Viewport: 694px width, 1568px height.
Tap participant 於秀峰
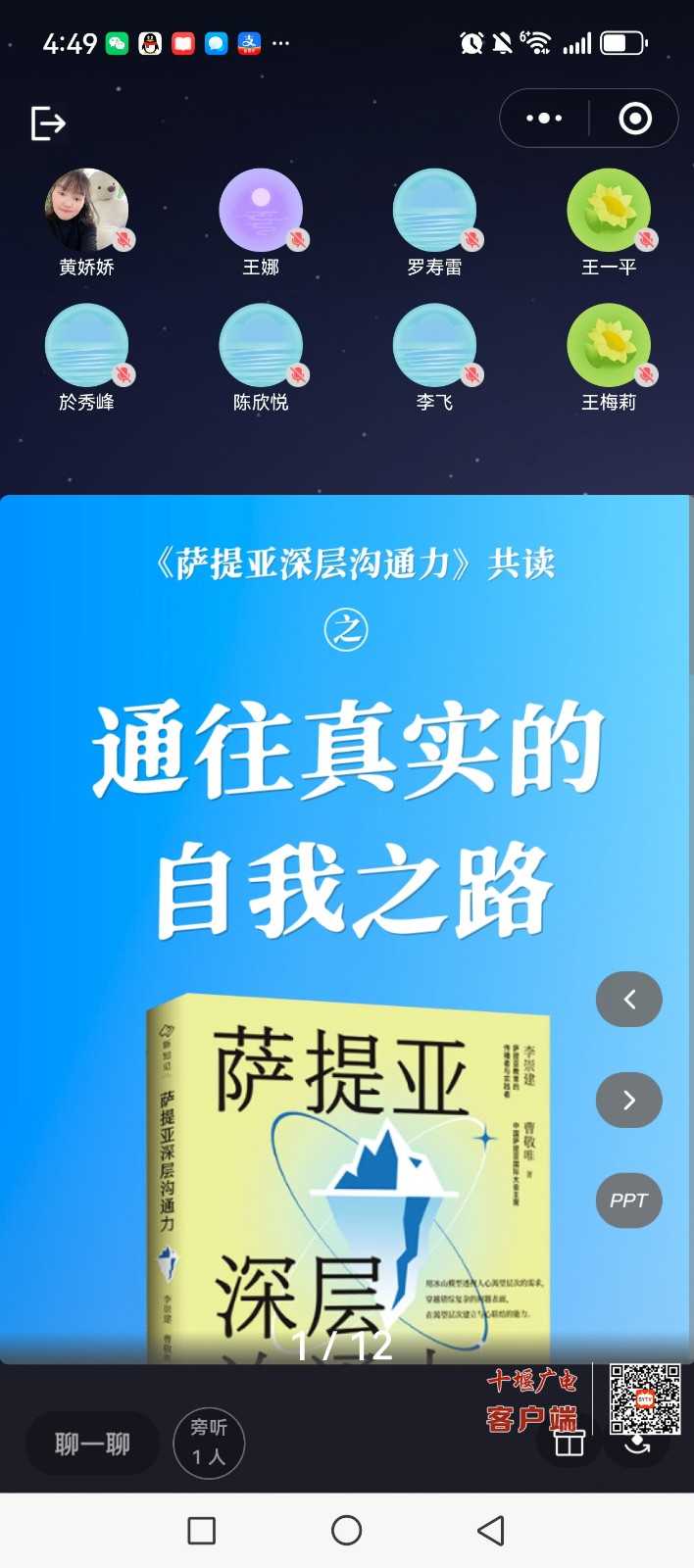pyautogui.click(x=86, y=346)
